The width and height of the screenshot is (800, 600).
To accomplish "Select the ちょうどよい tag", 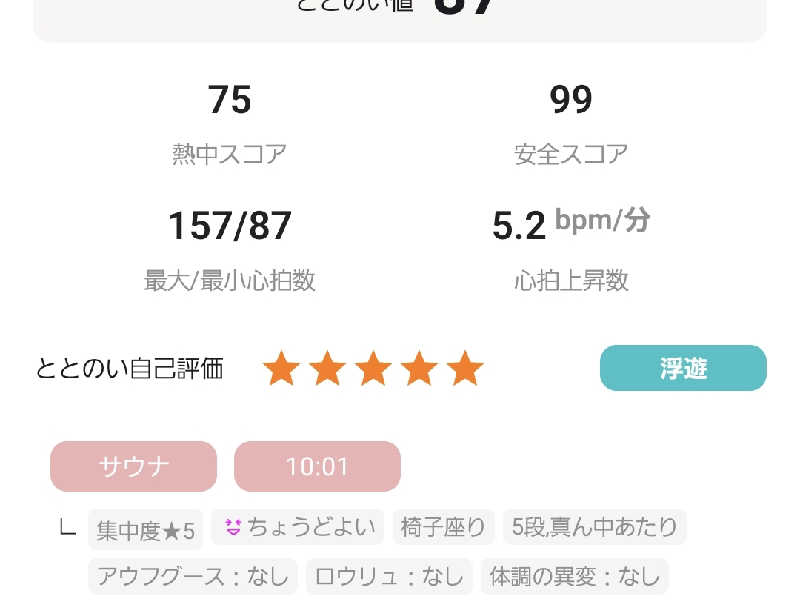I will [298, 527].
